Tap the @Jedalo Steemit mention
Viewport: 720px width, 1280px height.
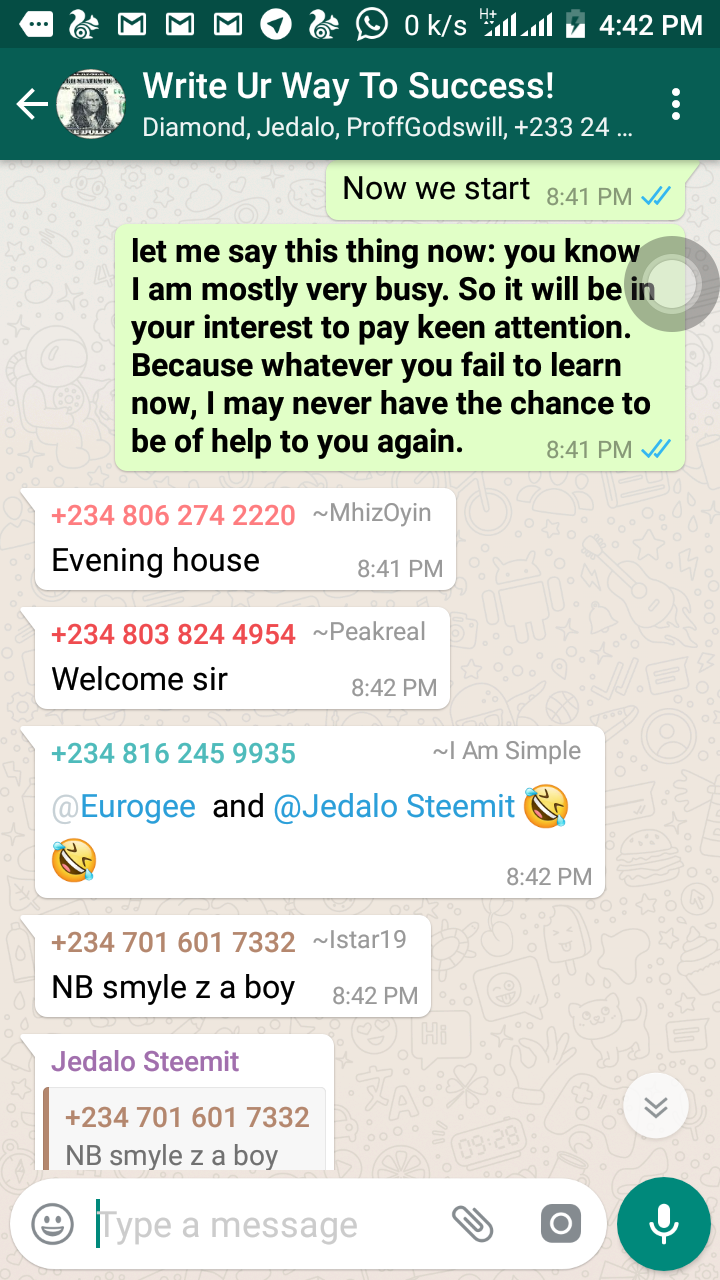394,807
